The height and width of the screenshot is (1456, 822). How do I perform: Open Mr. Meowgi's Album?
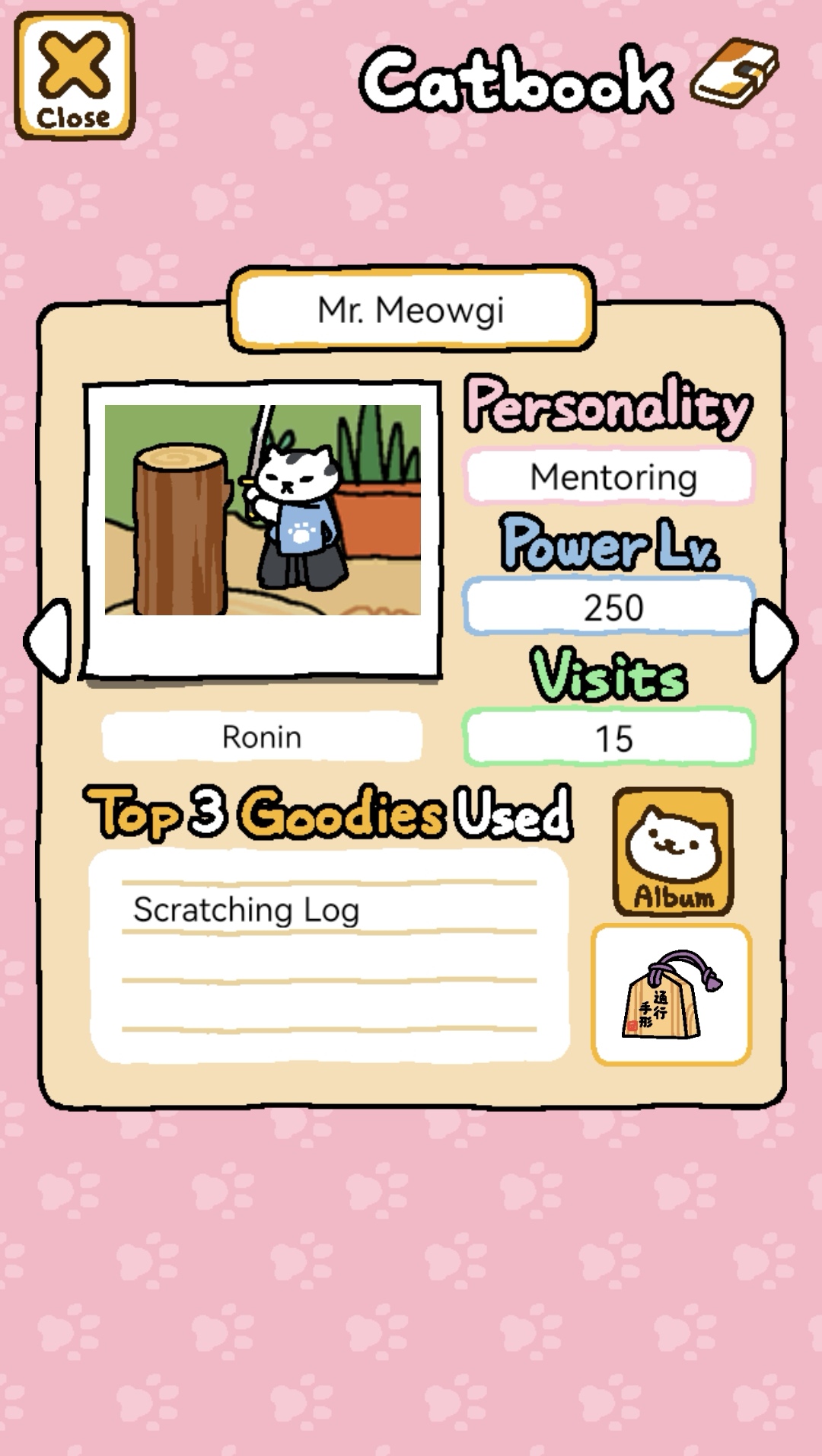click(x=673, y=851)
